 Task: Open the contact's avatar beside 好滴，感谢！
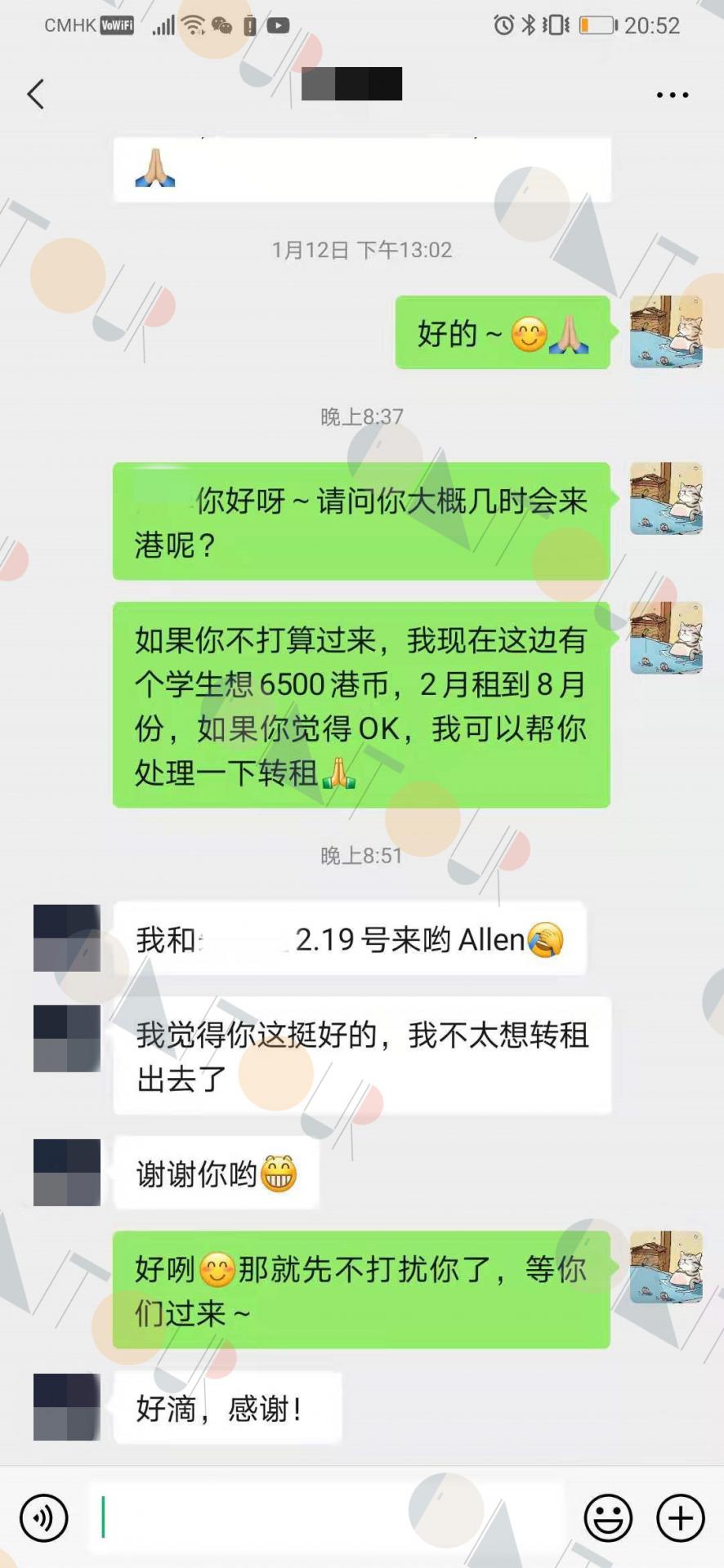[x=67, y=1407]
